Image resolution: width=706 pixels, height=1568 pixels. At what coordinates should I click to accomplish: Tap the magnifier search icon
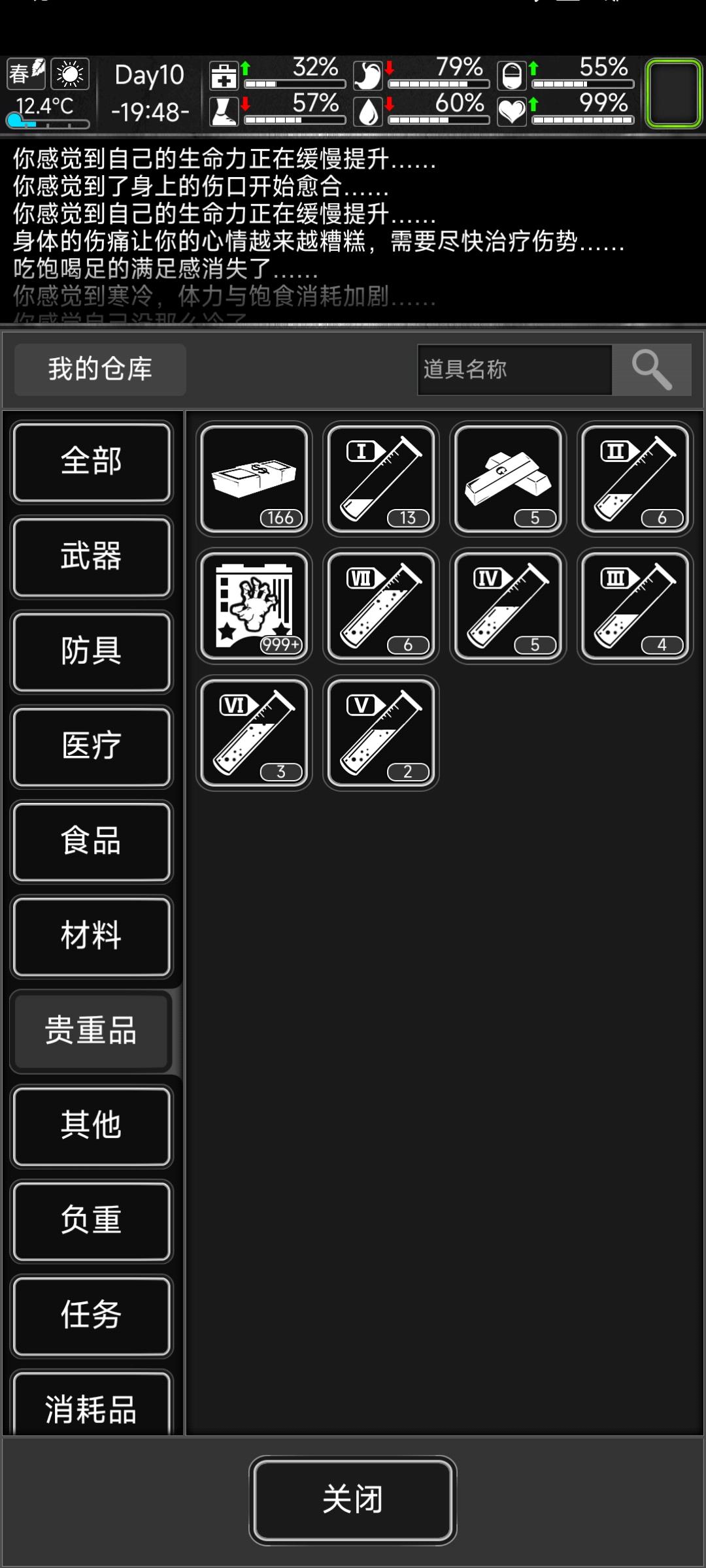[652, 370]
